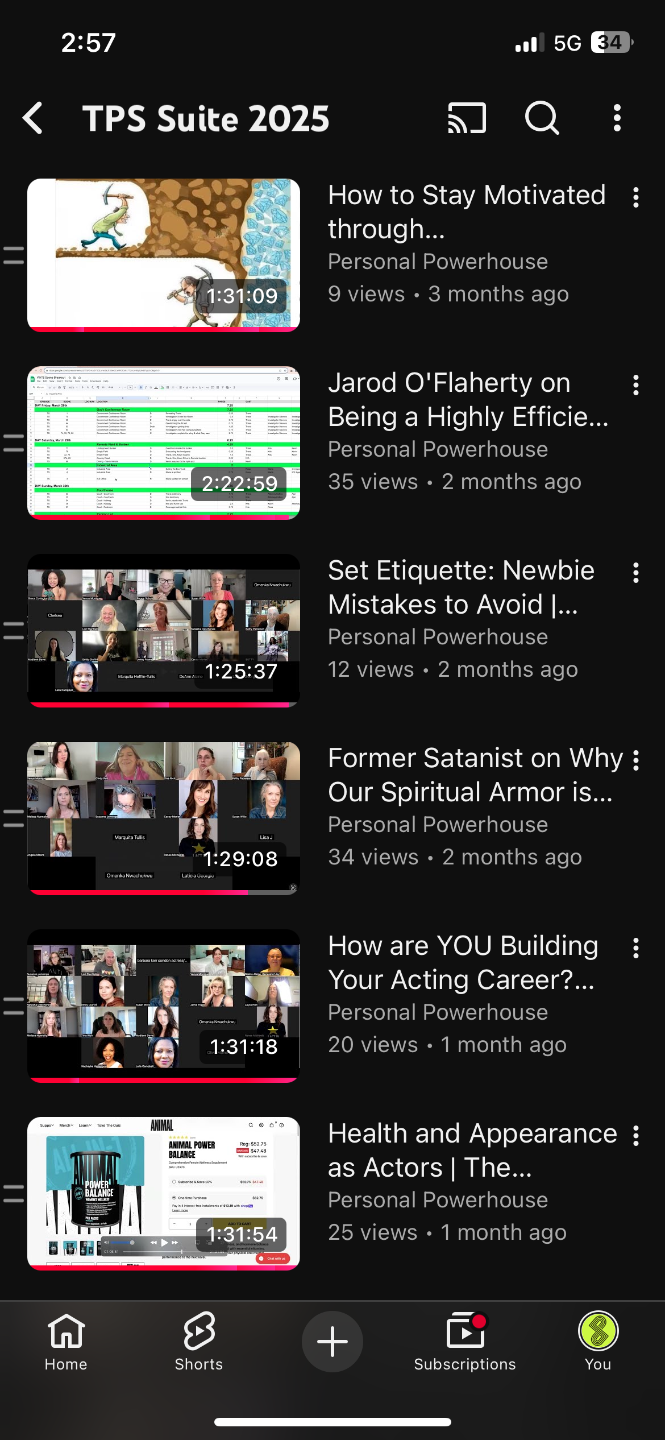Open options for Health and Appearance video

pyautogui.click(x=636, y=1135)
